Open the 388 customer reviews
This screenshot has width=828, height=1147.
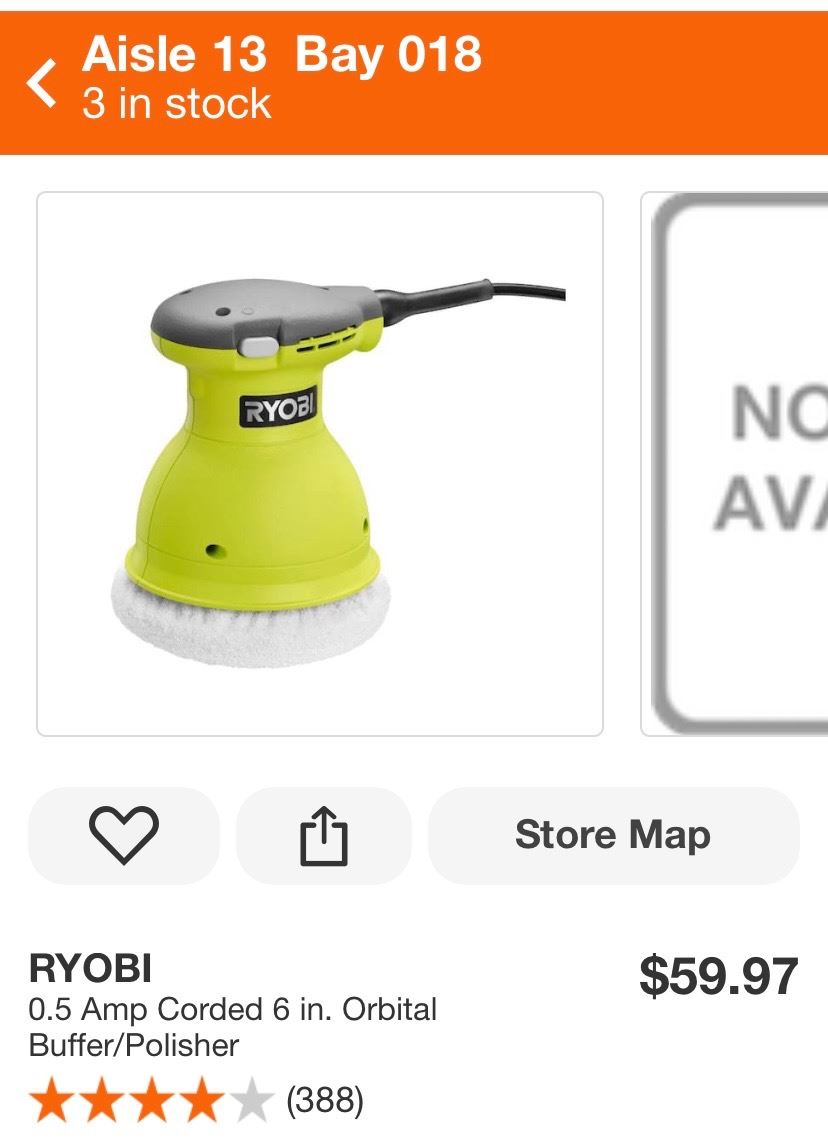tap(324, 1101)
